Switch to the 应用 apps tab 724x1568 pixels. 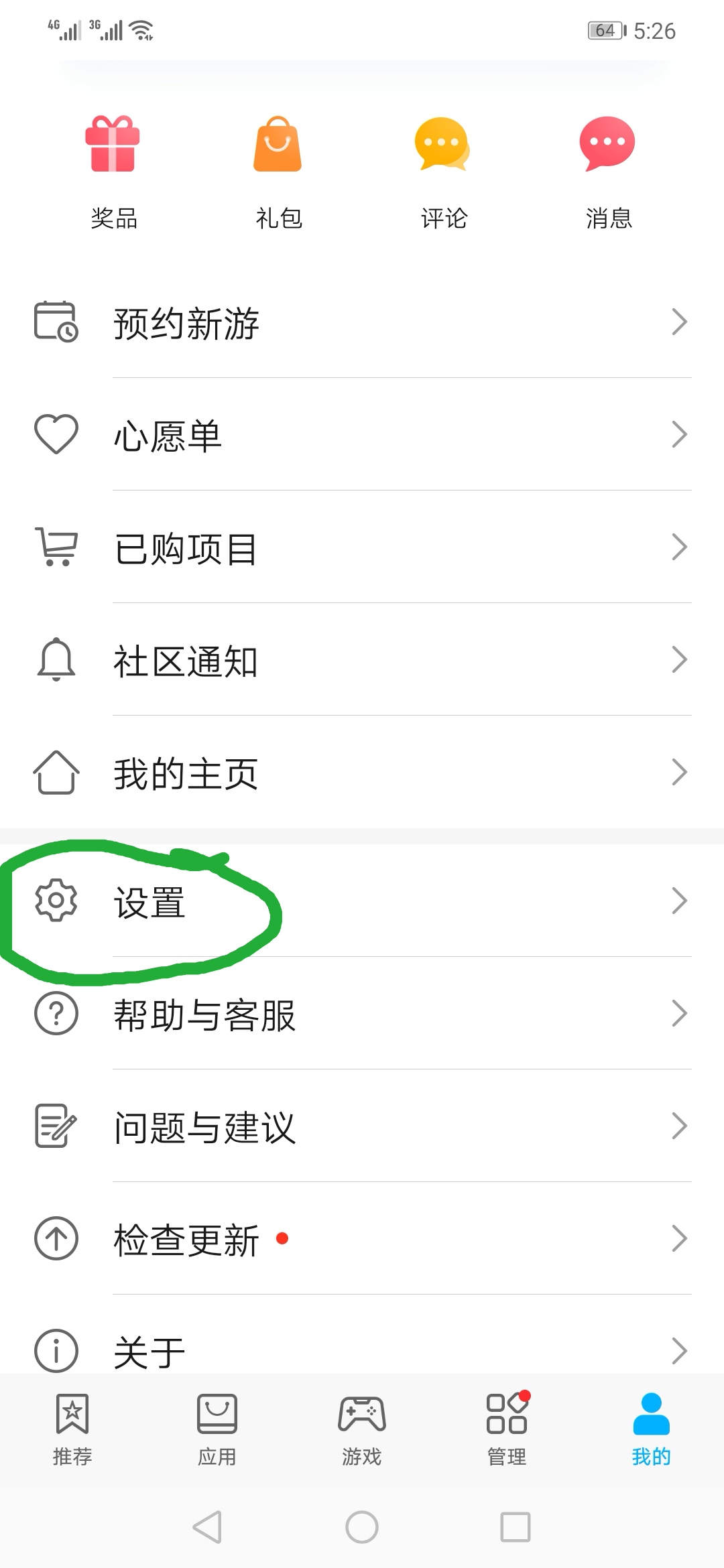[x=217, y=1429]
